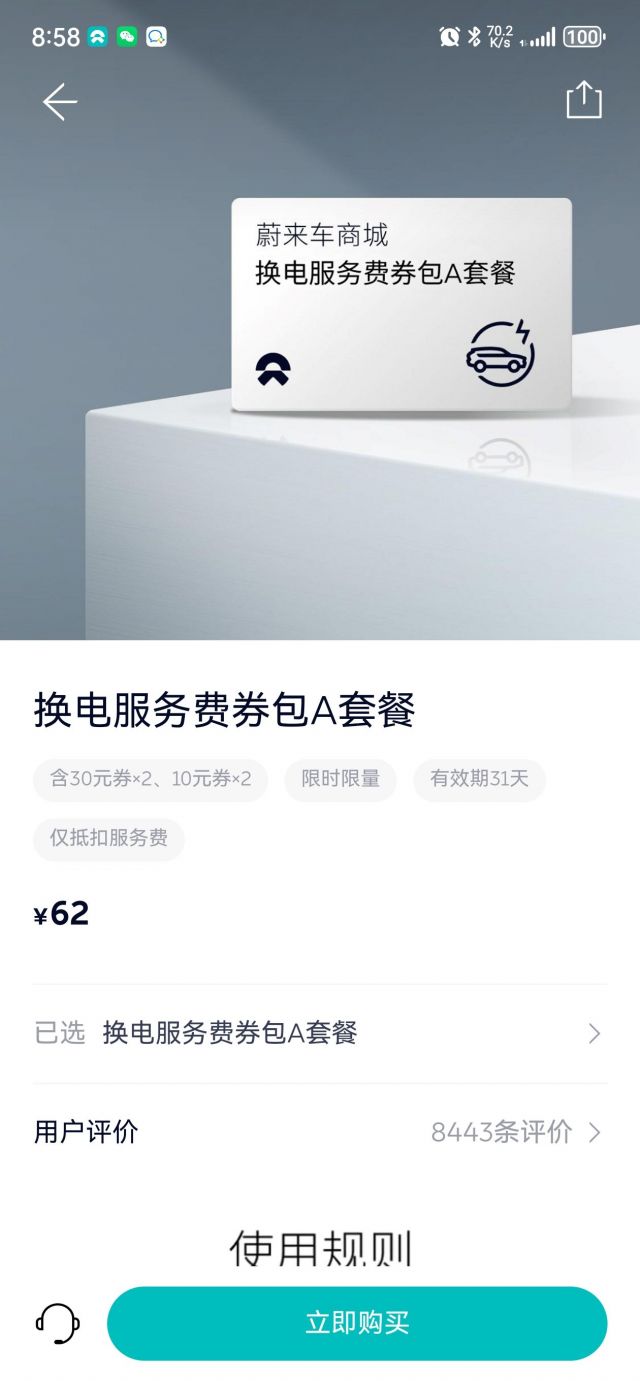The height and width of the screenshot is (1381, 640).
Task: Contact customer service via headset icon
Action: [58, 1324]
